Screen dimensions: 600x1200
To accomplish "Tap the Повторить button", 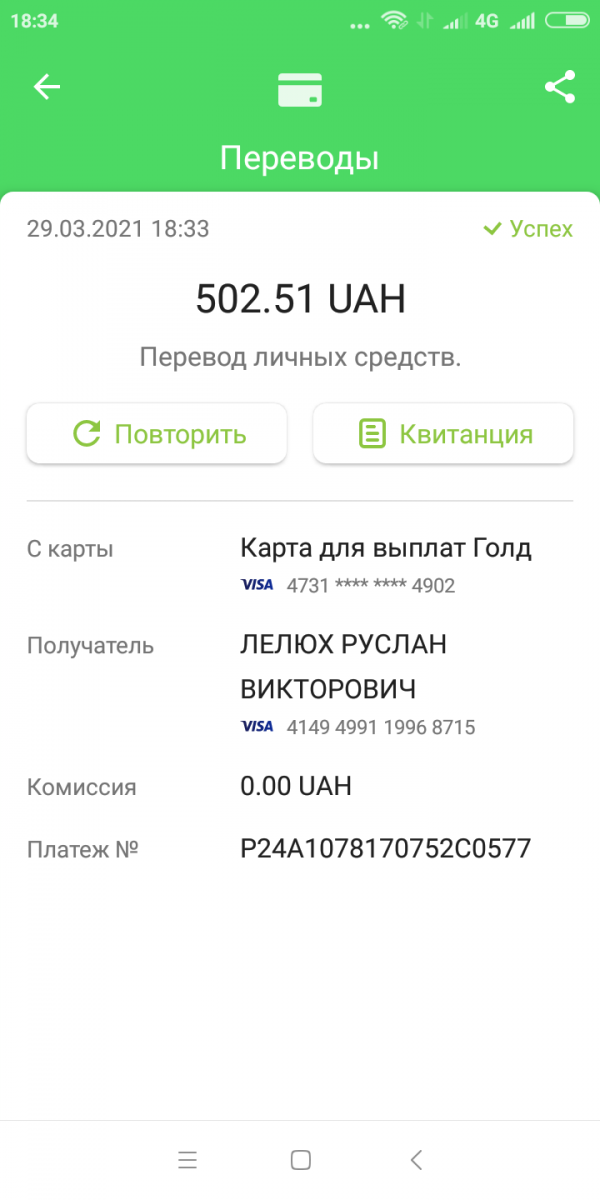I will click(157, 434).
